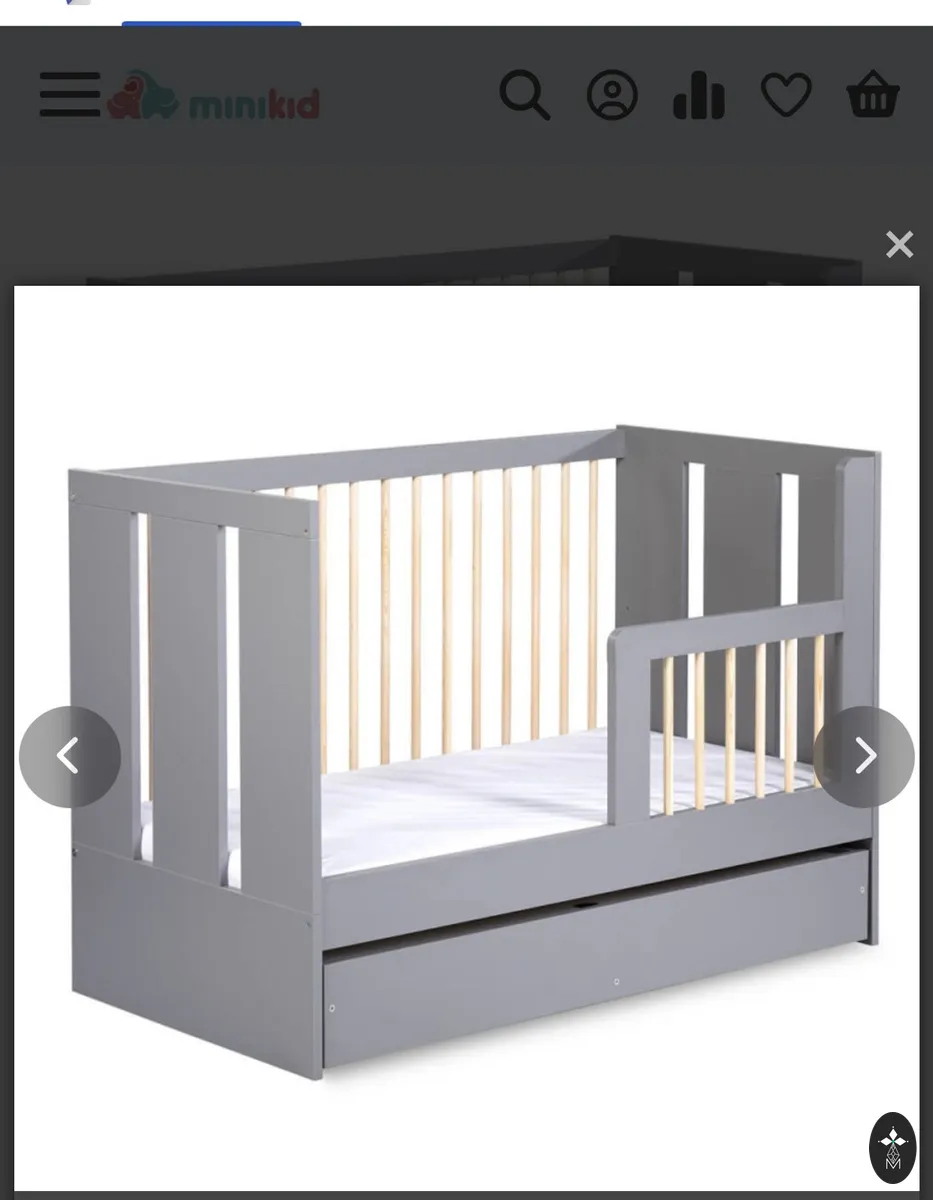Close the image lightbox
This screenshot has height=1200, width=933.
click(899, 244)
